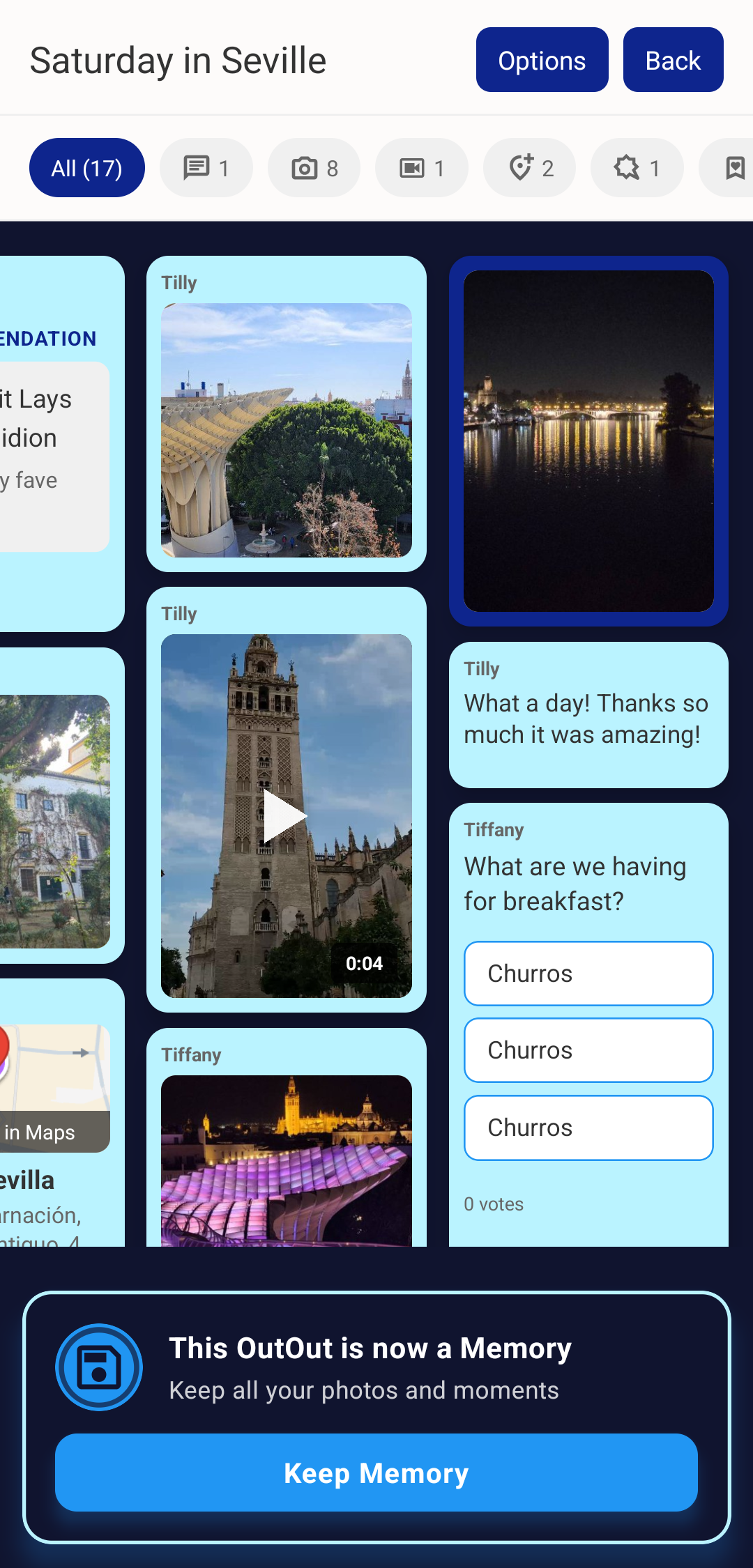Play Tilly's Giralda tower video
753x1568 pixels.
pos(285,816)
